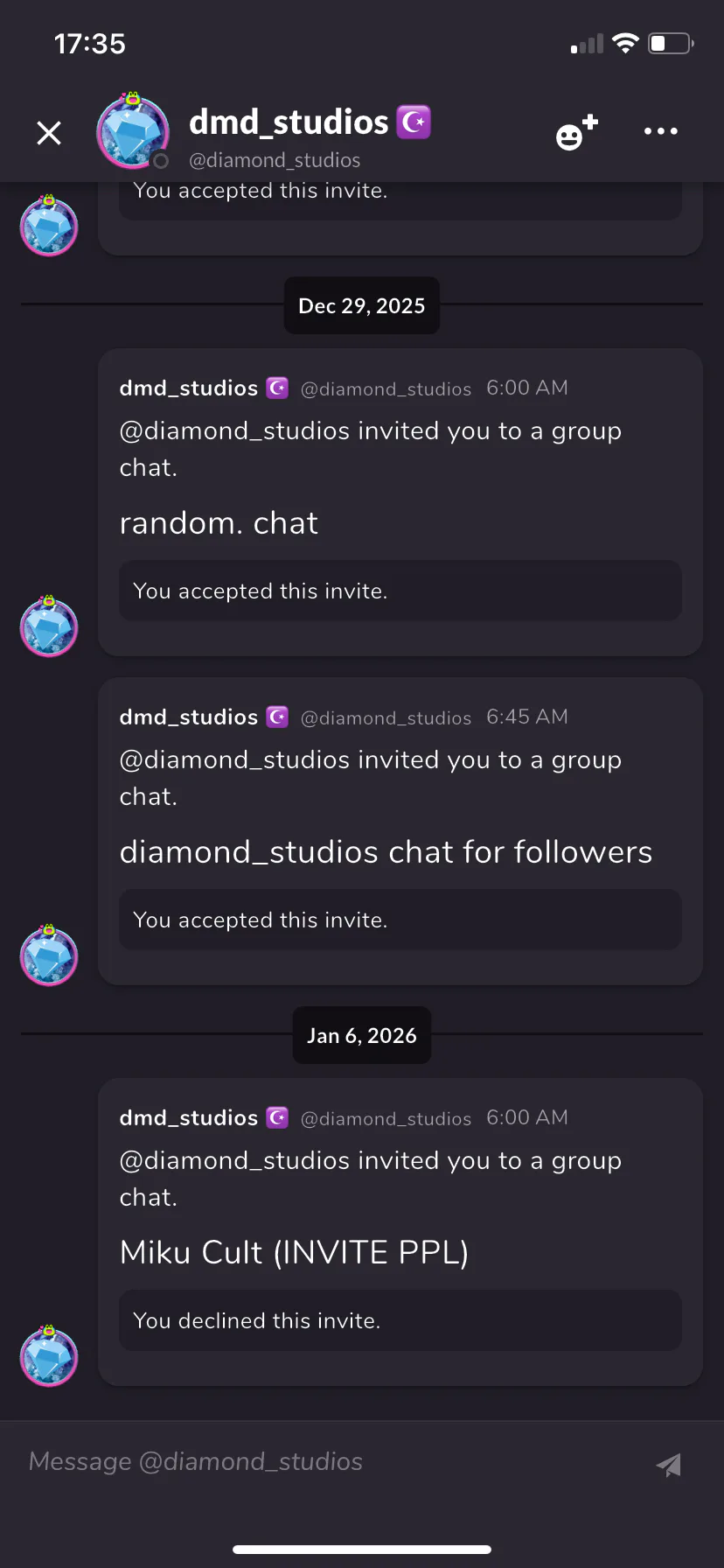View sender avatar beside Miku Cult invite
The height and width of the screenshot is (1568, 724).
(x=49, y=1356)
